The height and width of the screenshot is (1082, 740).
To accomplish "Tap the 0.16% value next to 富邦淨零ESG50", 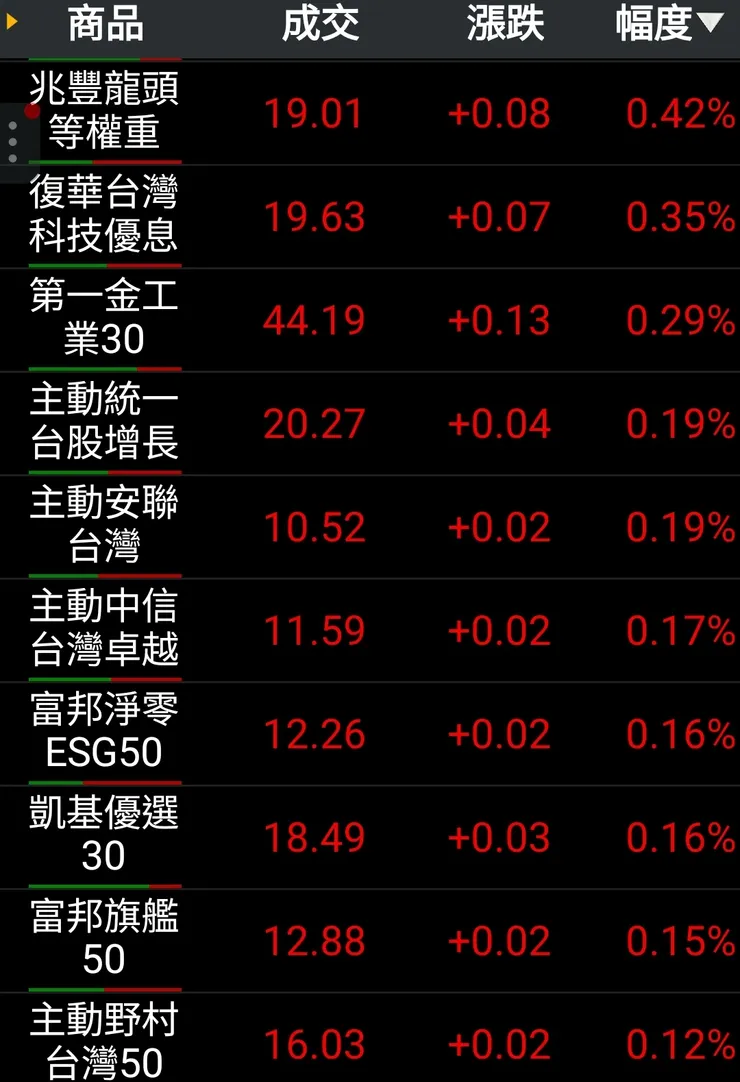I will click(679, 734).
